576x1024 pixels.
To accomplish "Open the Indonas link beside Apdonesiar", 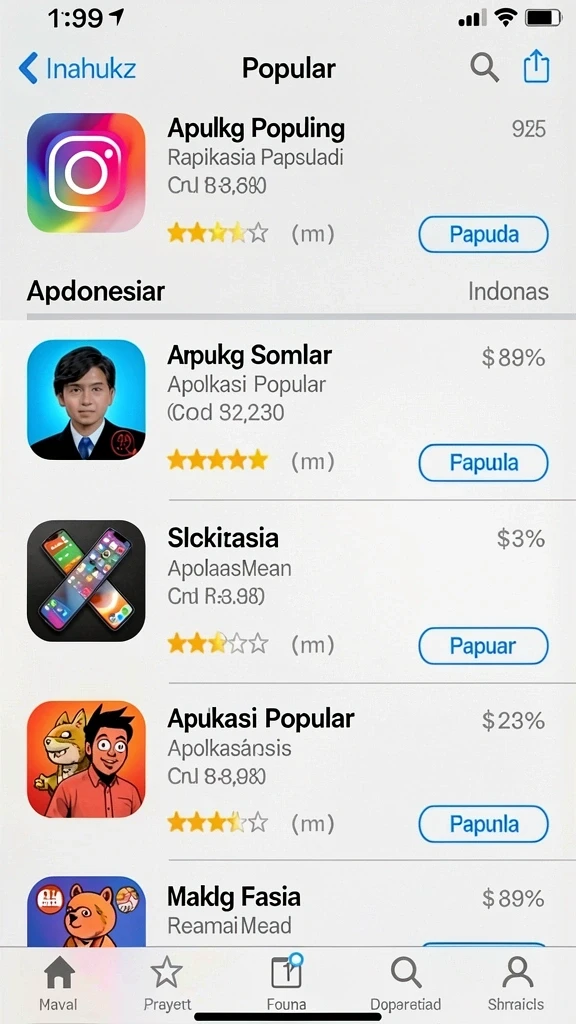I will [x=508, y=291].
